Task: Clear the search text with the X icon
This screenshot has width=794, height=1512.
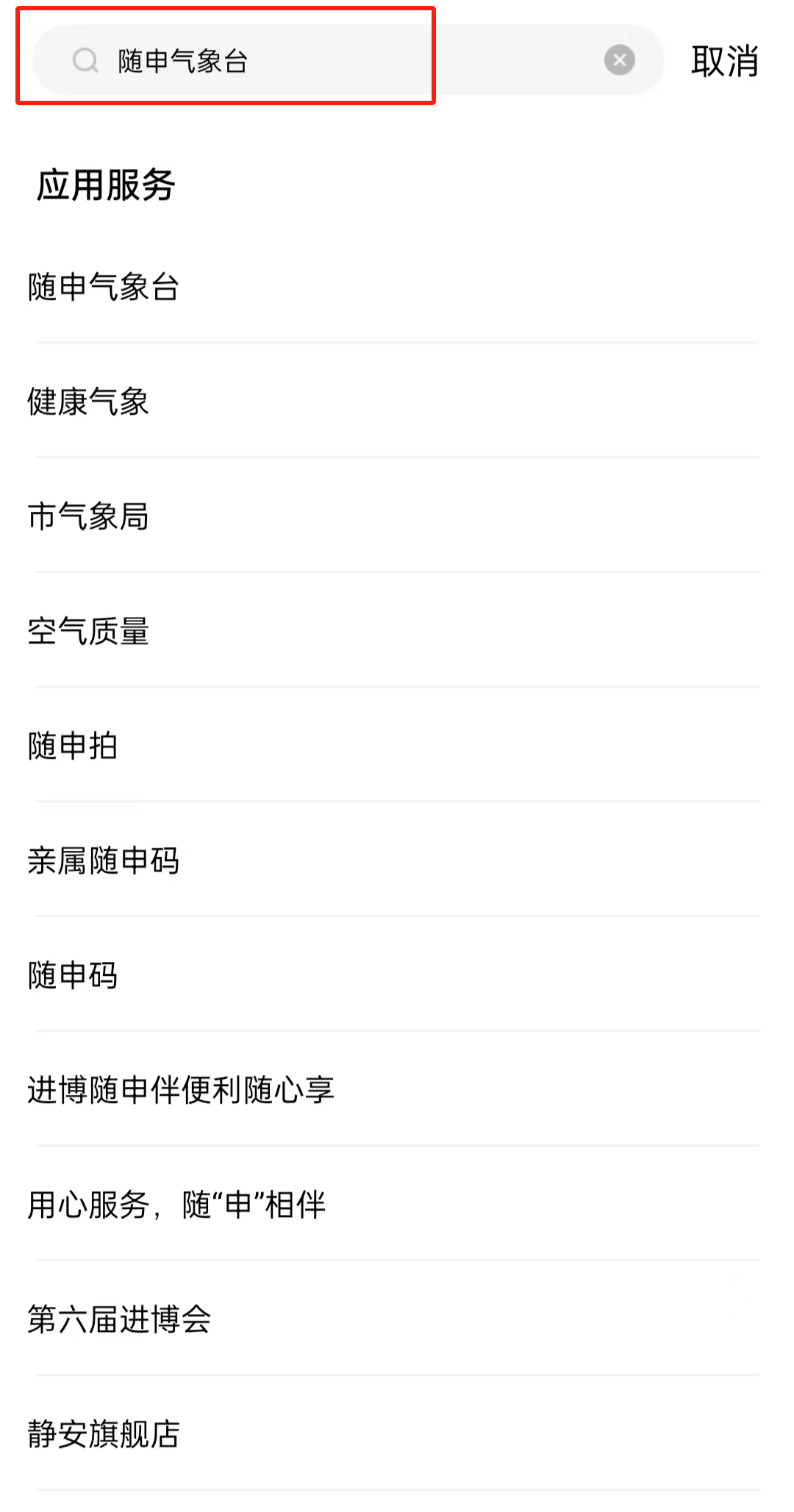Action: [619, 60]
